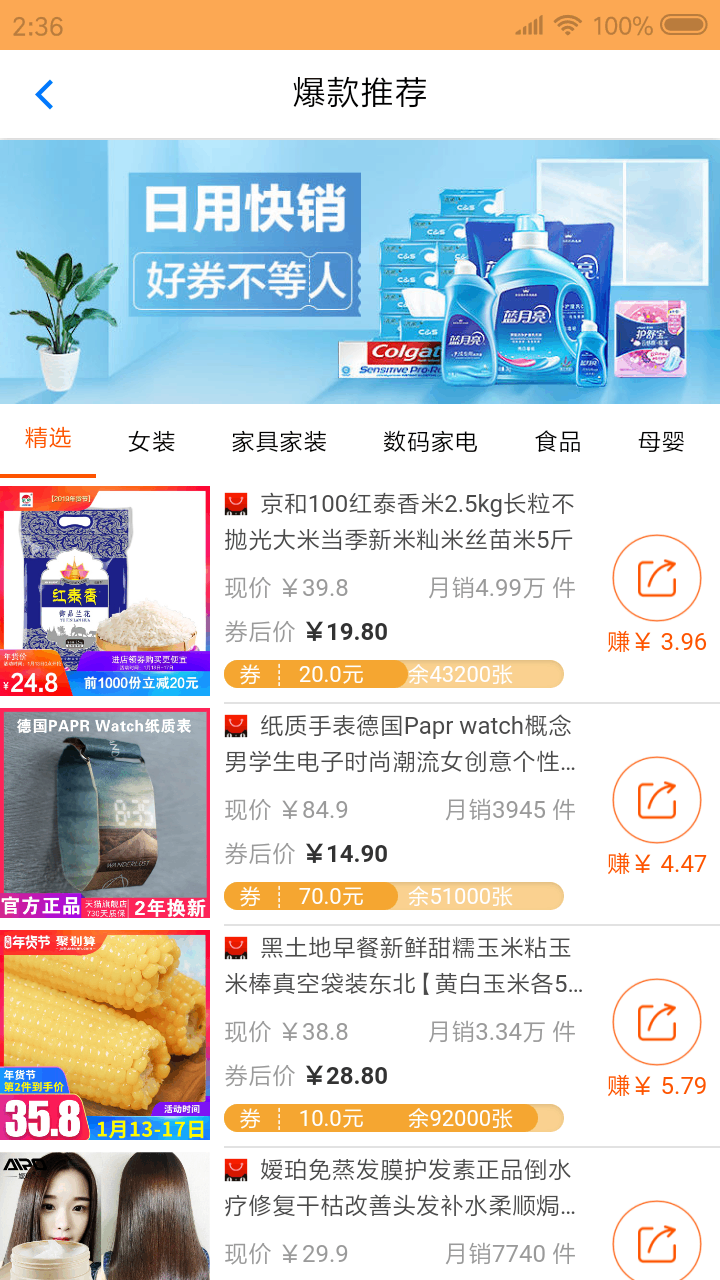Show the 食品 category tab

(558, 441)
